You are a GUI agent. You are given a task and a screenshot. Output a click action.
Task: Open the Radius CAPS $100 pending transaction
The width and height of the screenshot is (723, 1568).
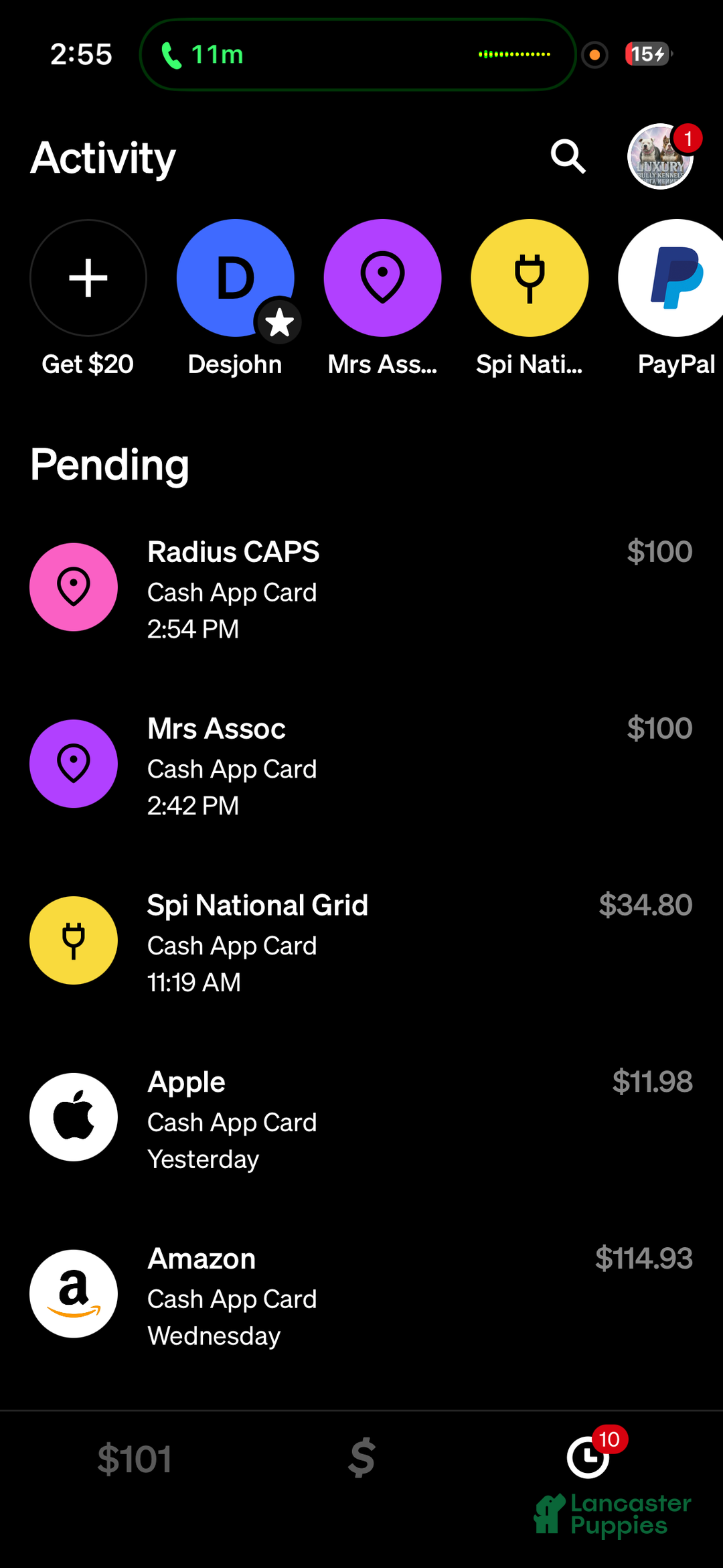point(361,588)
